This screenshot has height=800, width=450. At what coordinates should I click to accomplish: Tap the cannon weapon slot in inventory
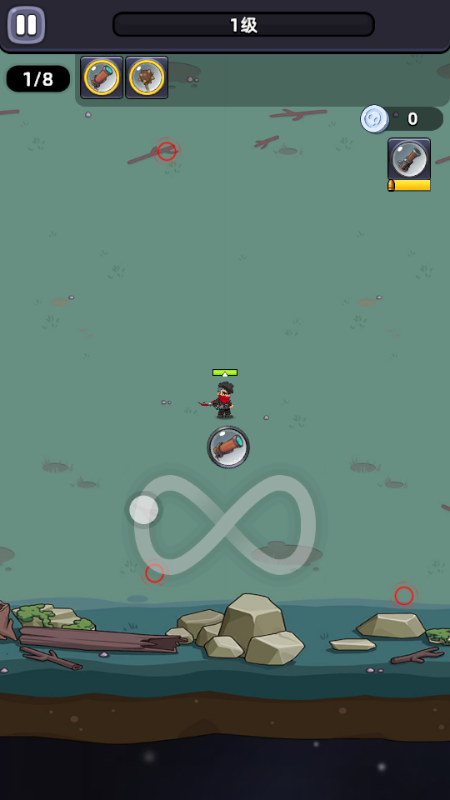102,78
